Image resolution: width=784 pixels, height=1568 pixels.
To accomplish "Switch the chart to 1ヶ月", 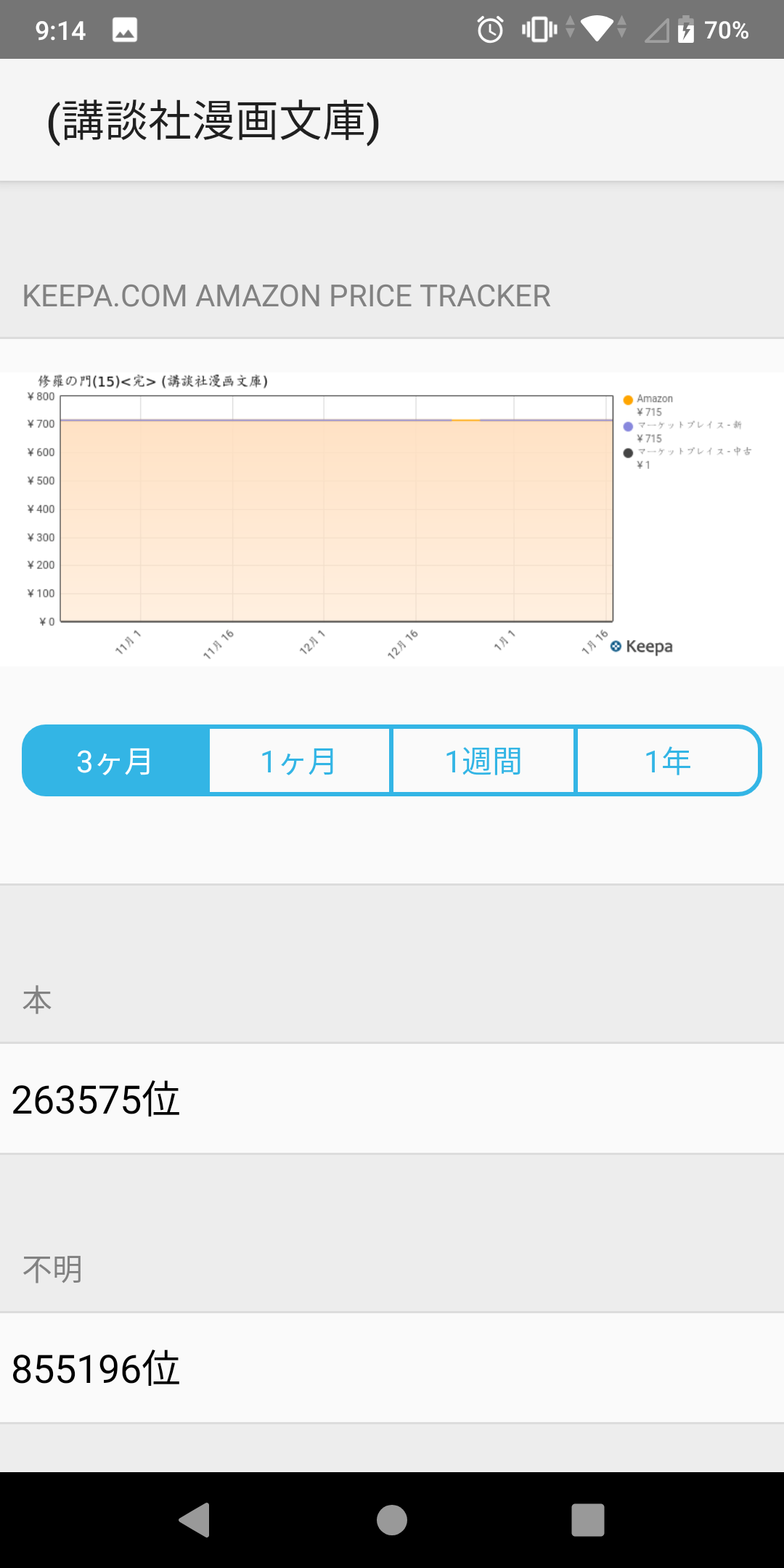I will (x=299, y=761).
